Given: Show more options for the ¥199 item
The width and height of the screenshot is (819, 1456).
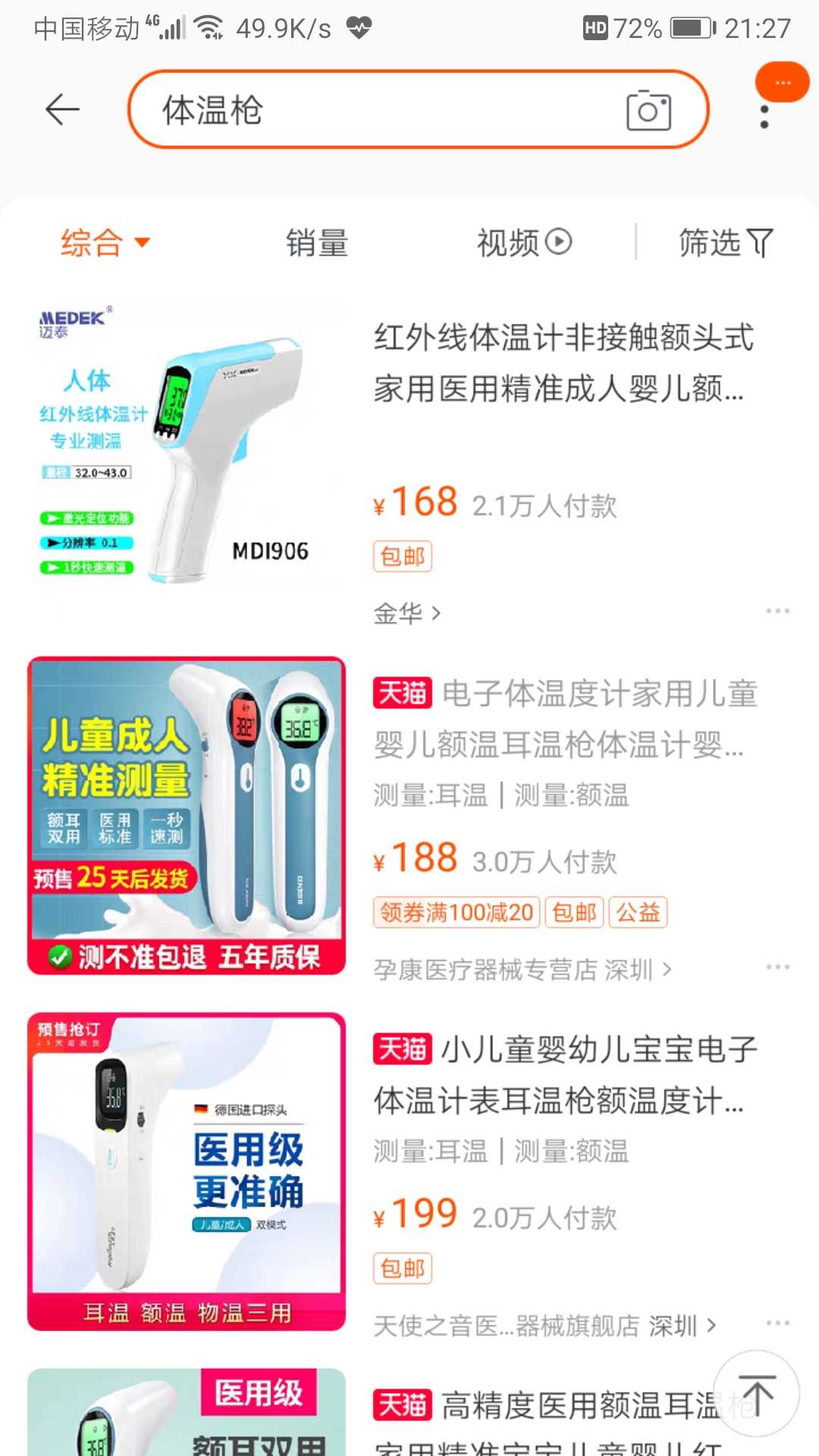Looking at the screenshot, I should coord(777,1323).
